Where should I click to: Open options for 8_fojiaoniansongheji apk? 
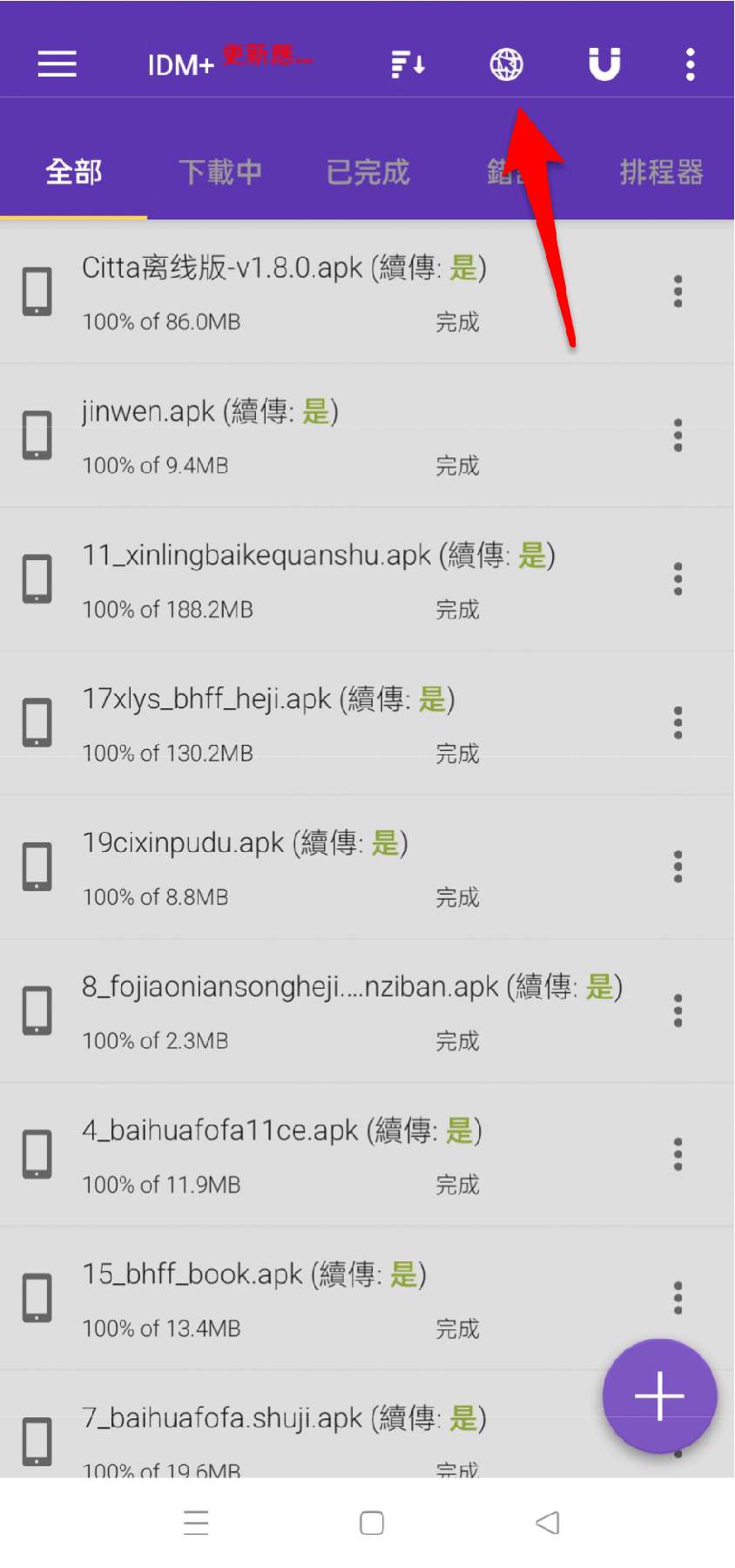click(678, 1010)
